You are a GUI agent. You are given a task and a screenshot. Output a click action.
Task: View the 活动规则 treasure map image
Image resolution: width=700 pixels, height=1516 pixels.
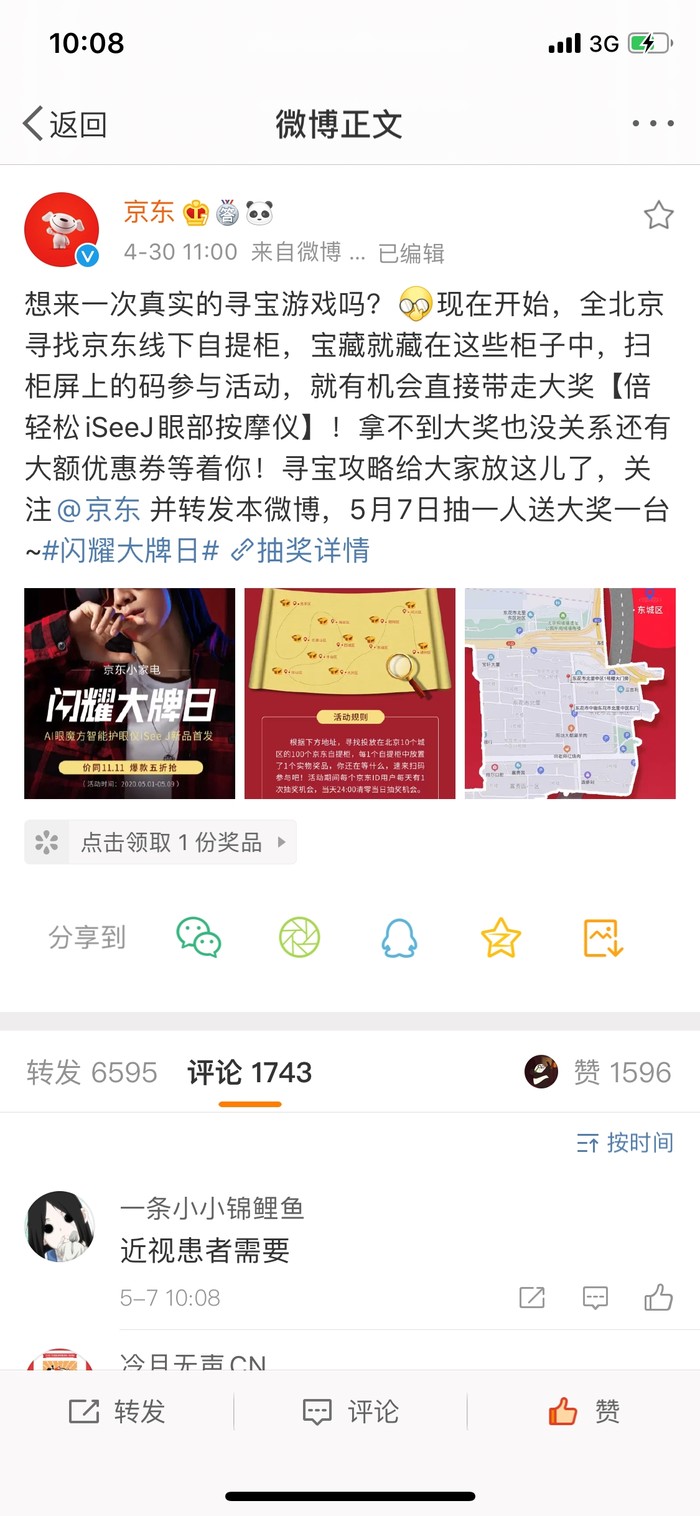(350, 693)
